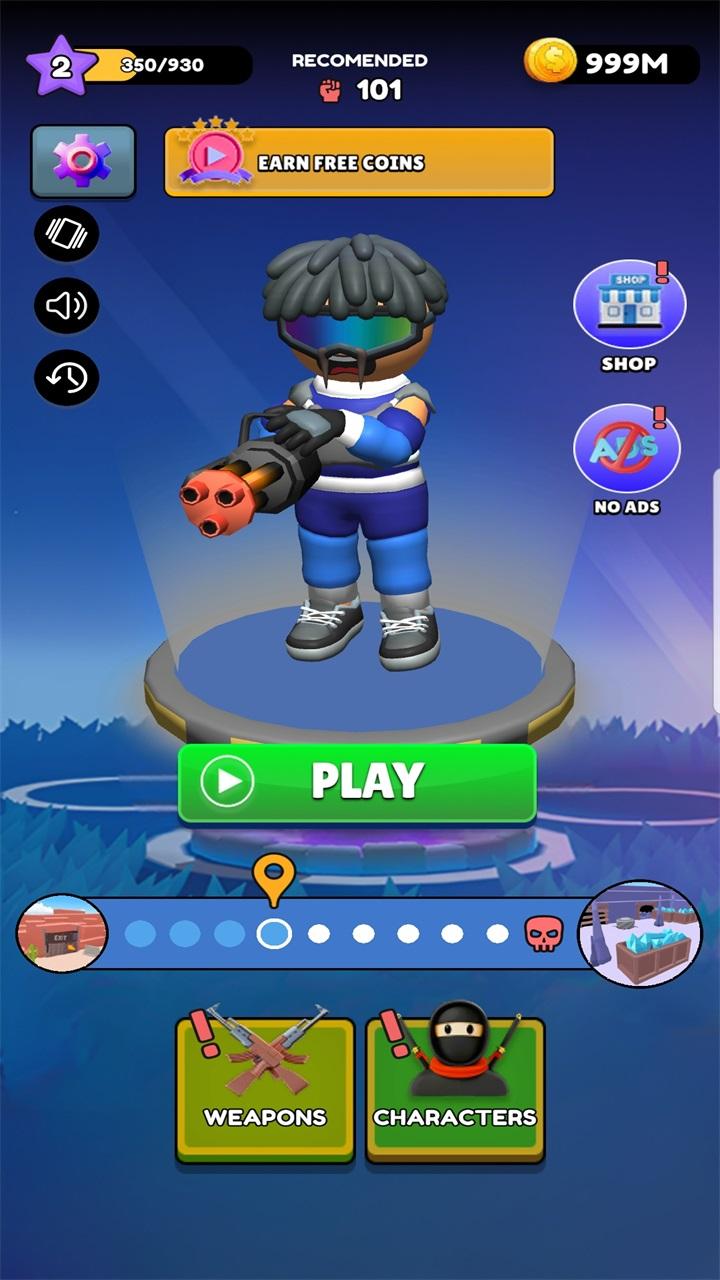720x1280 pixels.
Task: Open the Characters menu
Action: (455, 1089)
